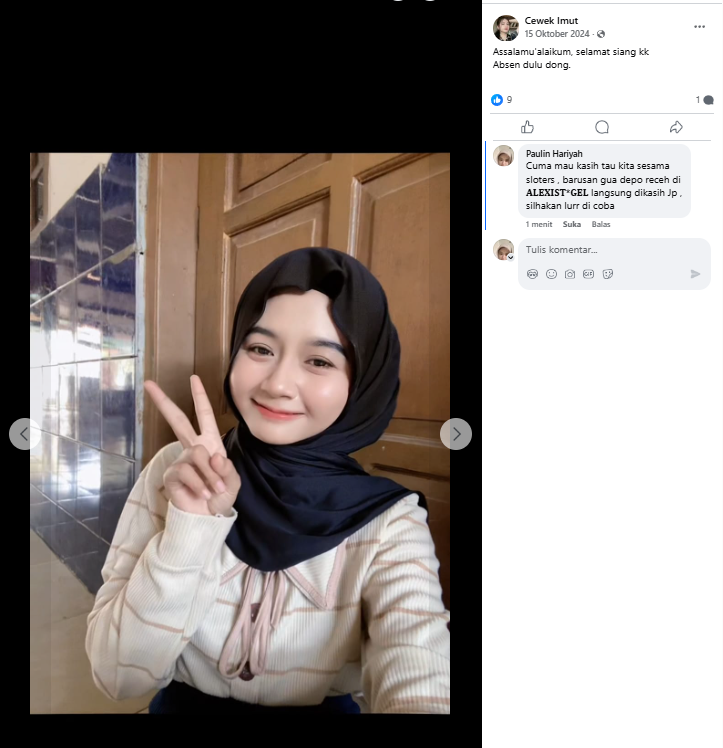723x748 pixels.
Task: Open the 1 comment count
Action: (704, 100)
